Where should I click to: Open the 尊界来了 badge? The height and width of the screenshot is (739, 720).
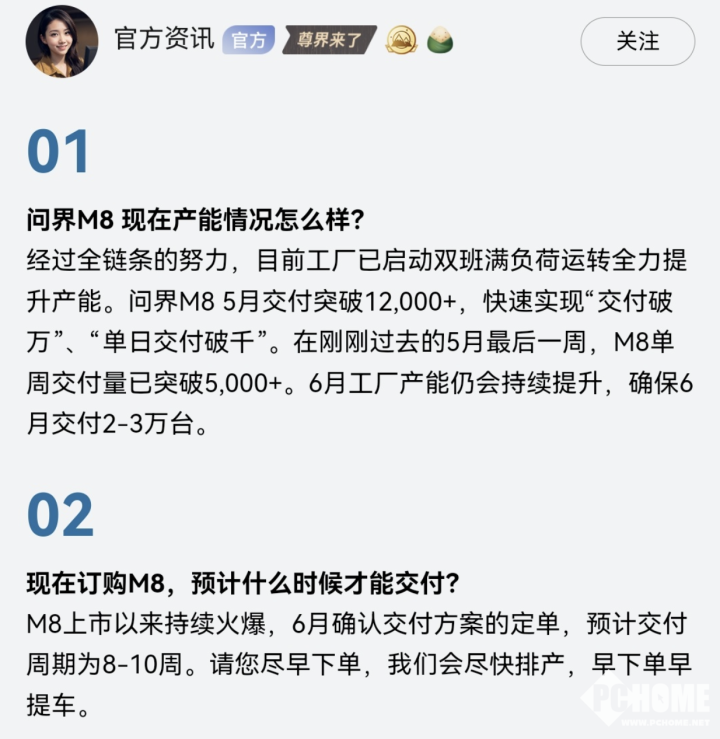pos(330,40)
